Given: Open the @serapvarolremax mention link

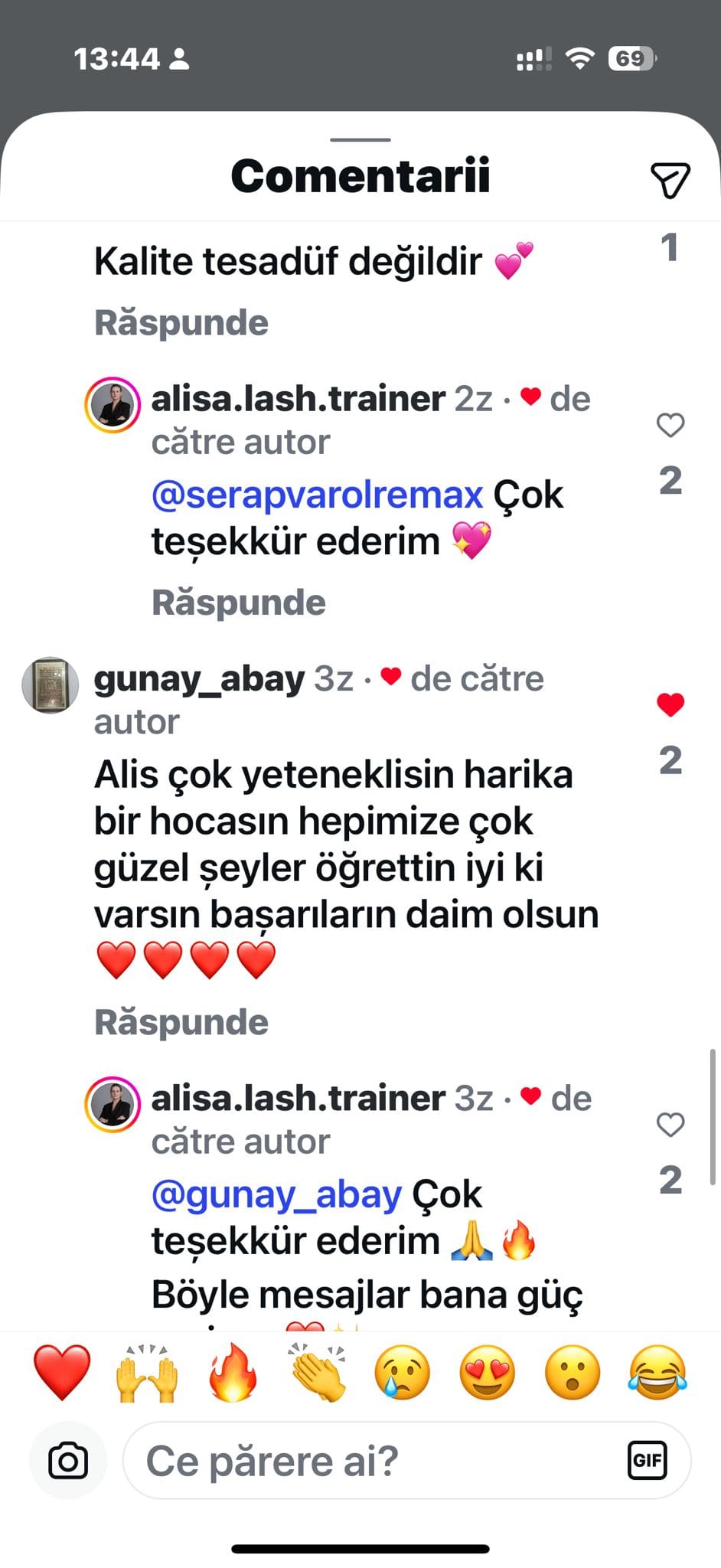Looking at the screenshot, I should pyautogui.click(x=317, y=495).
